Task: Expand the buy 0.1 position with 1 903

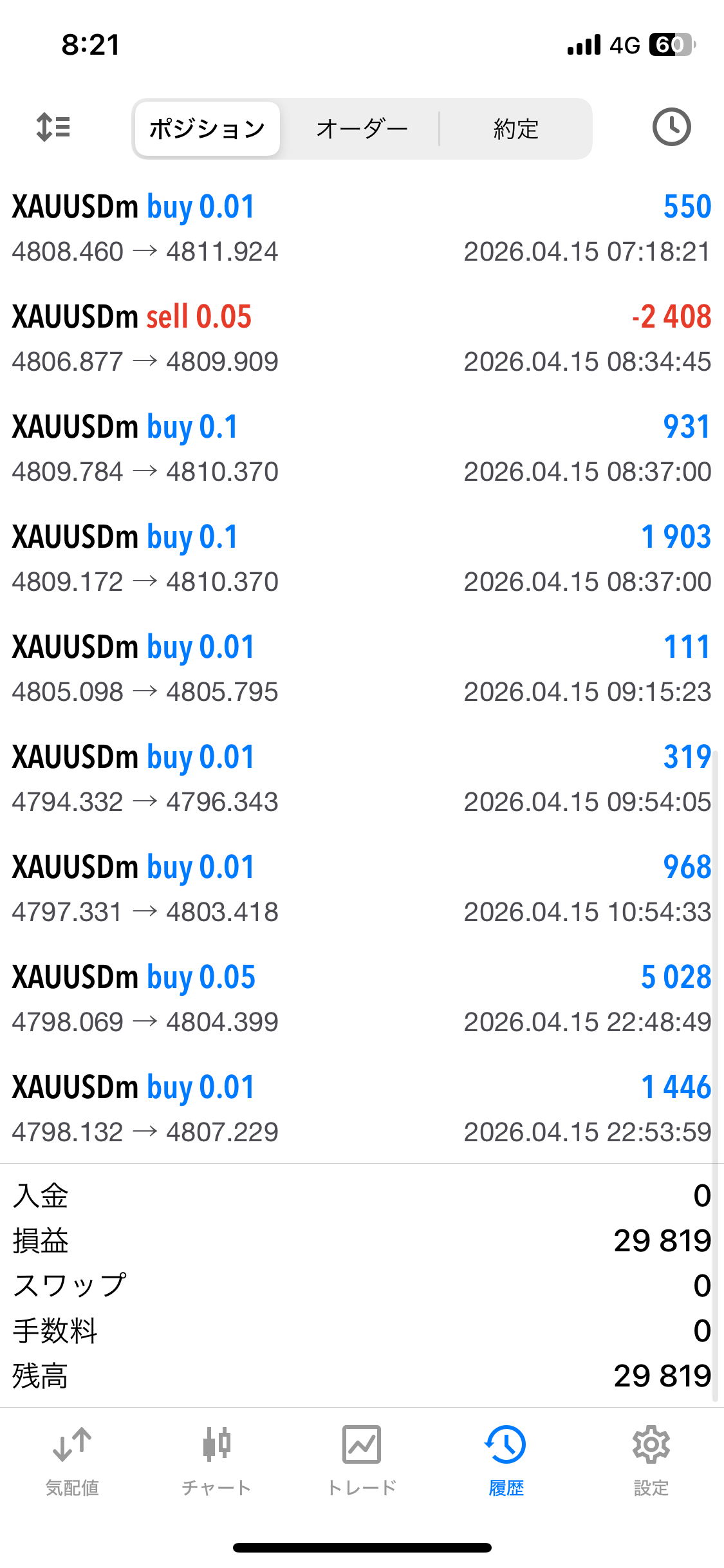Action: tap(362, 559)
